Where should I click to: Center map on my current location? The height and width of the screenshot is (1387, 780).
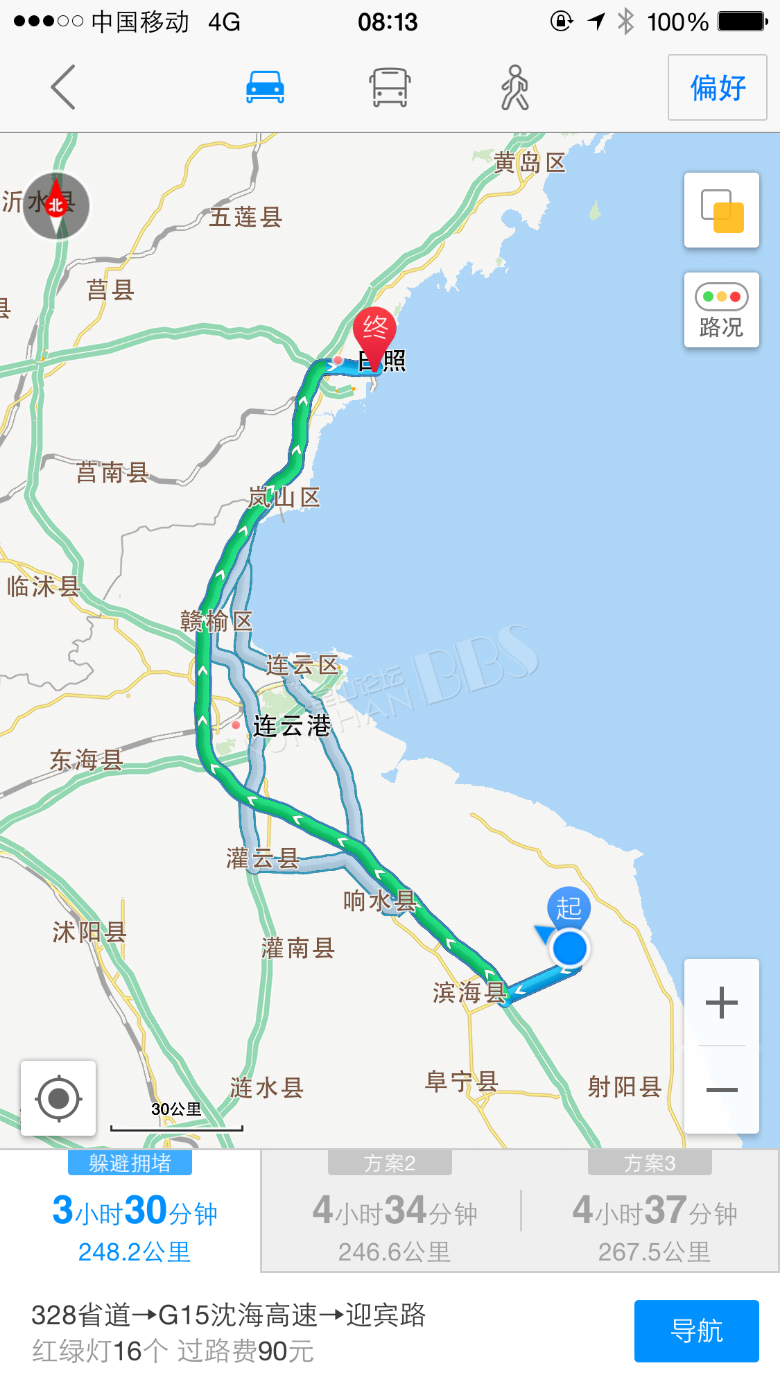click(x=58, y=1099)
